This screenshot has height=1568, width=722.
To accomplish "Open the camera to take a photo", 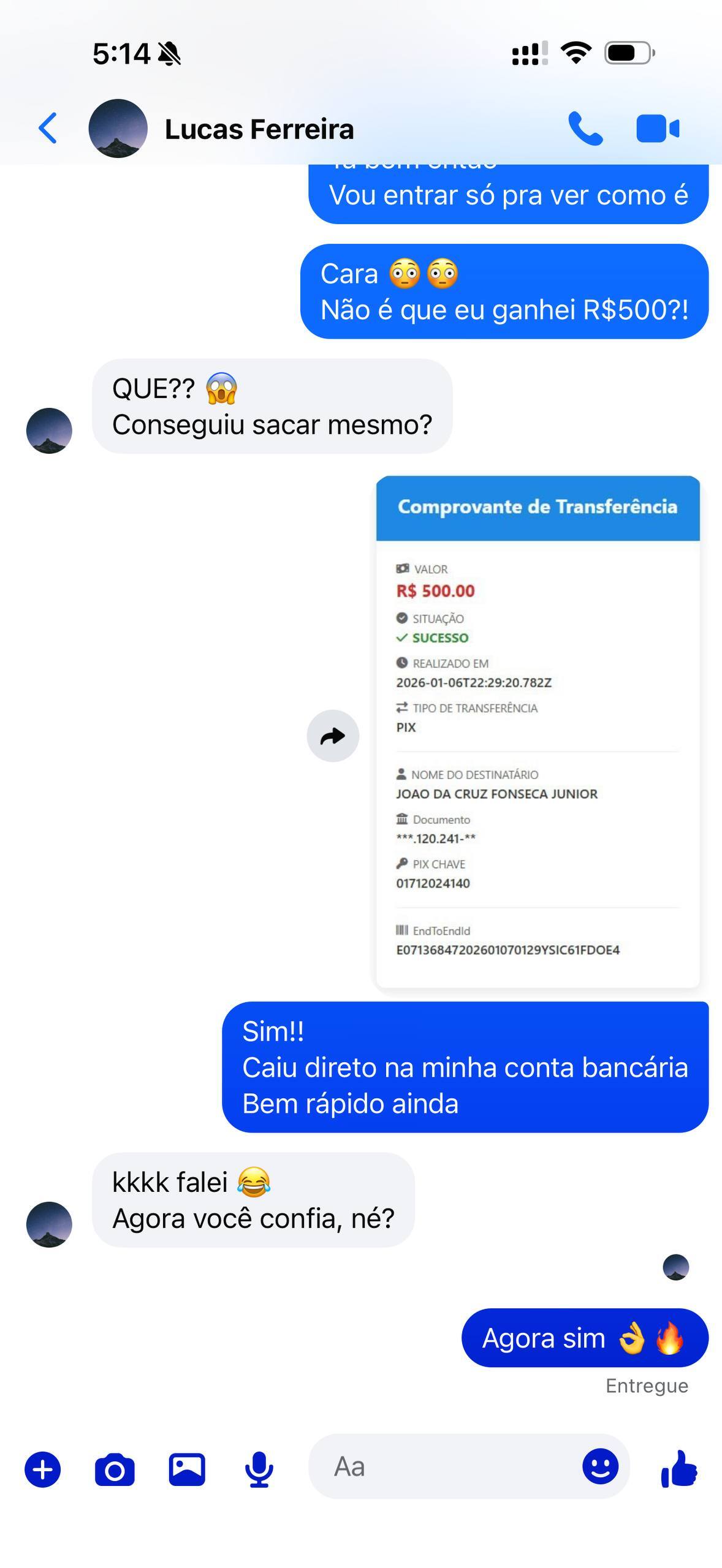I will click(115, 1469).
